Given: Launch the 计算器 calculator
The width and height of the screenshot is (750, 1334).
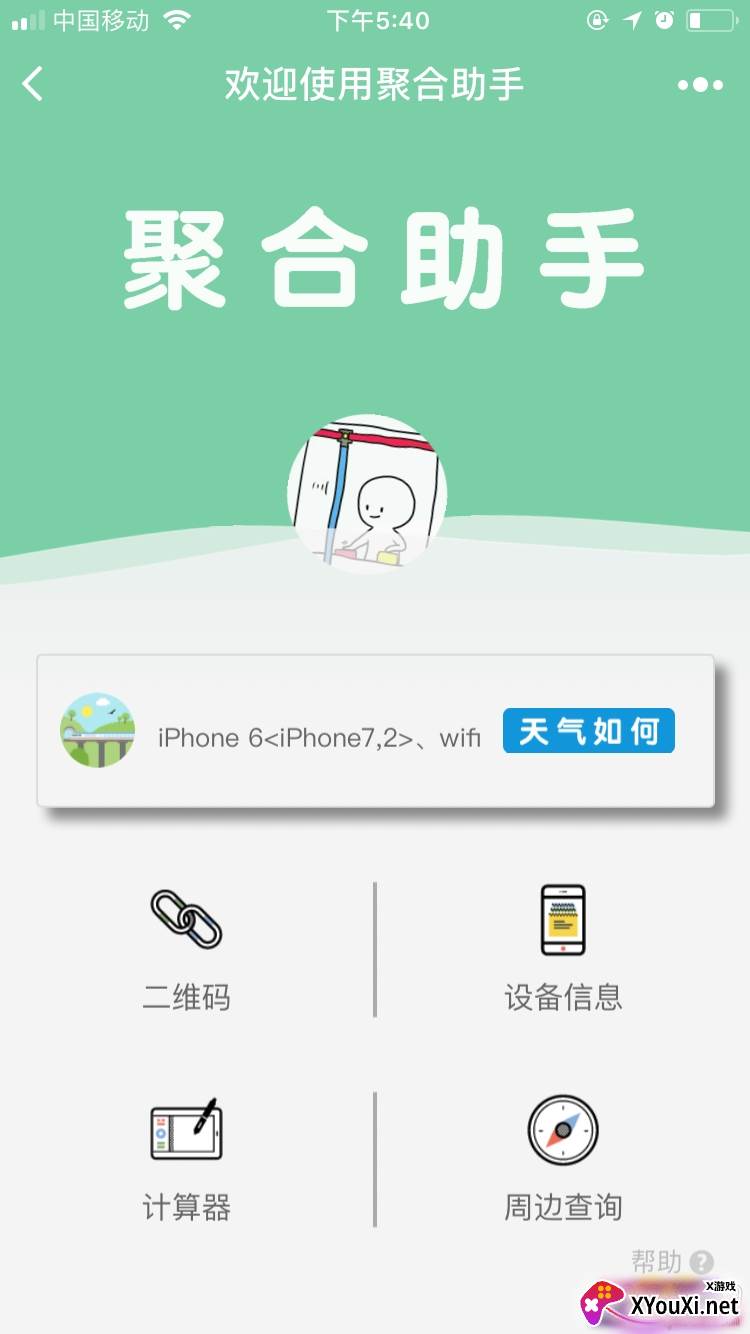Looking at the screenshot, I should [x=187, y=1160].
